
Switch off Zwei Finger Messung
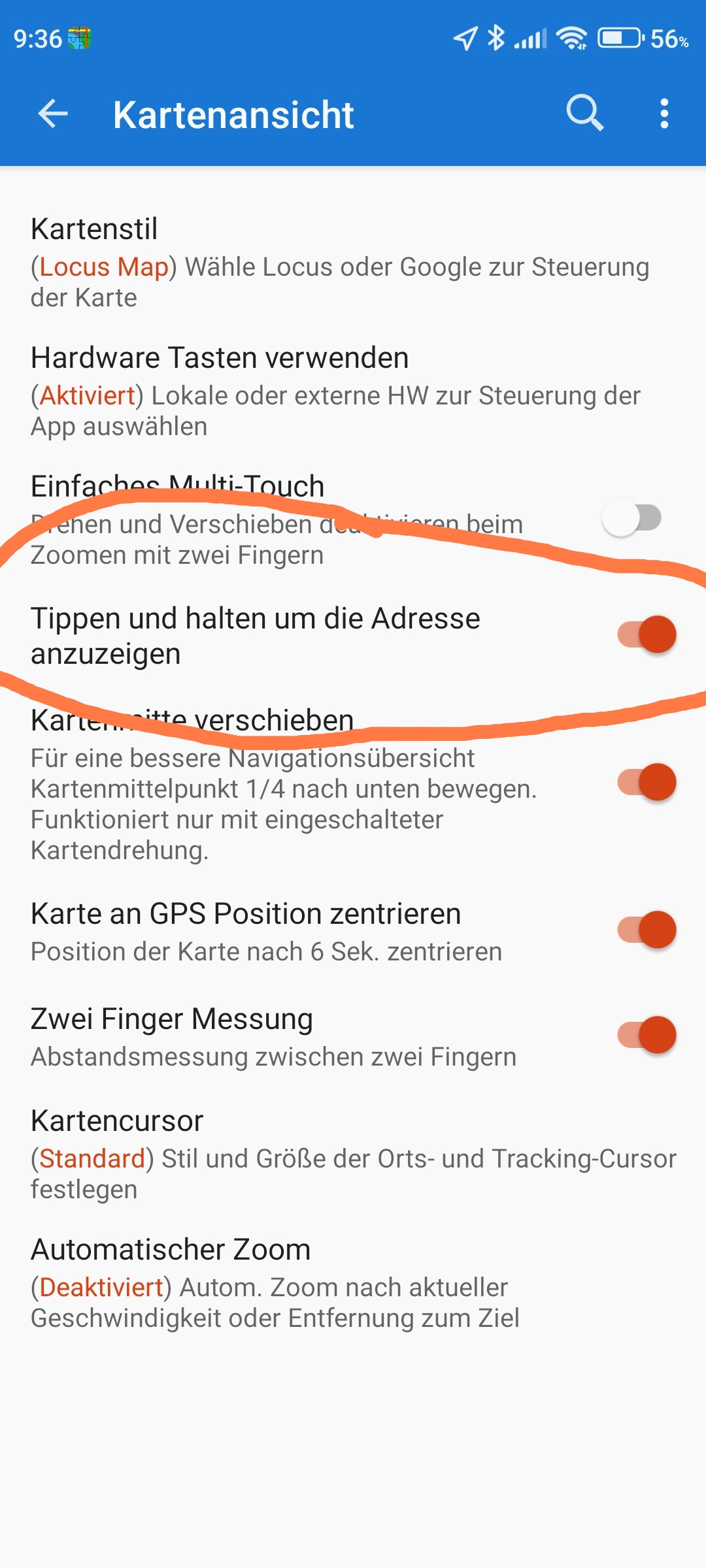[x=647, y=1035]
